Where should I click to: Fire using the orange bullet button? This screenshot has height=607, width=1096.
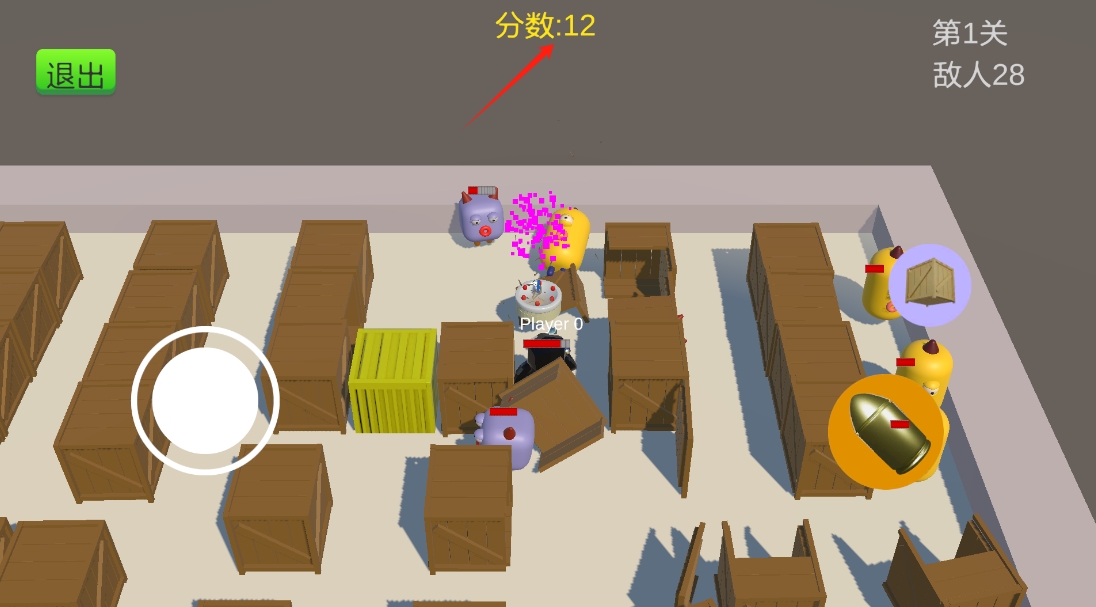point(886,431)
